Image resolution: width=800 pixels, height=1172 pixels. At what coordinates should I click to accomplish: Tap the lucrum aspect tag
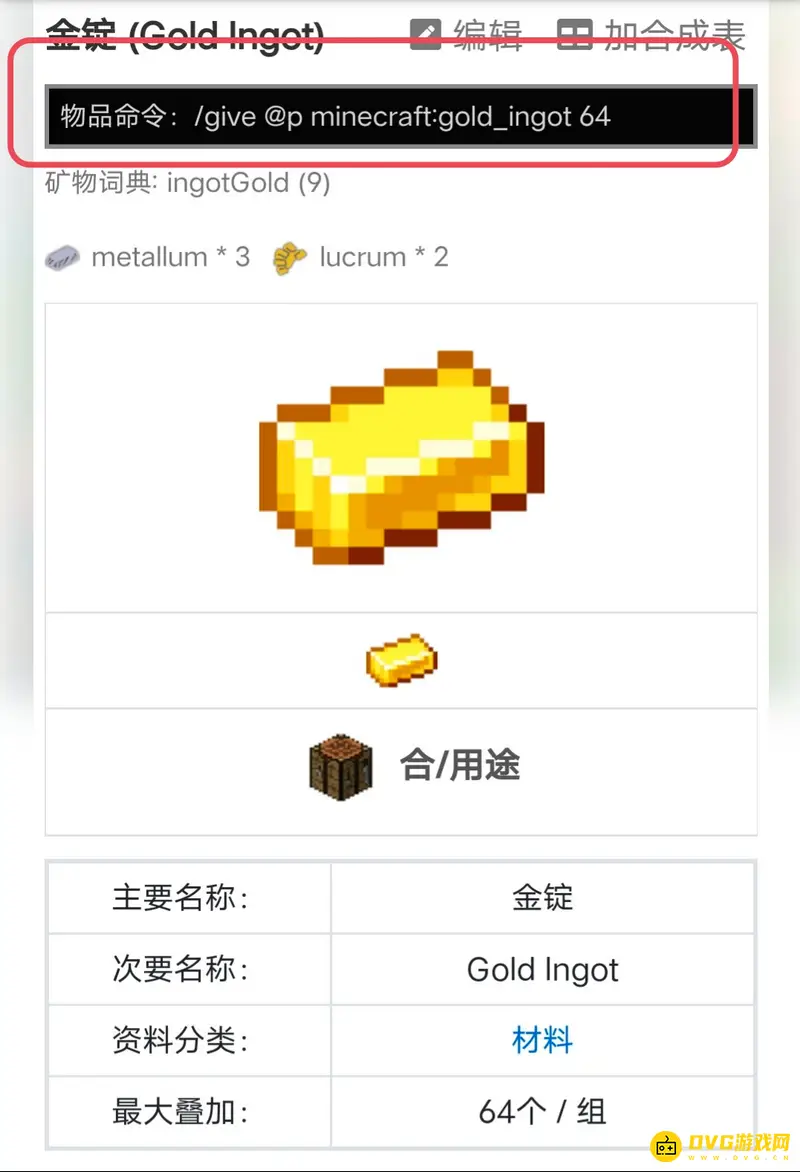361,258
